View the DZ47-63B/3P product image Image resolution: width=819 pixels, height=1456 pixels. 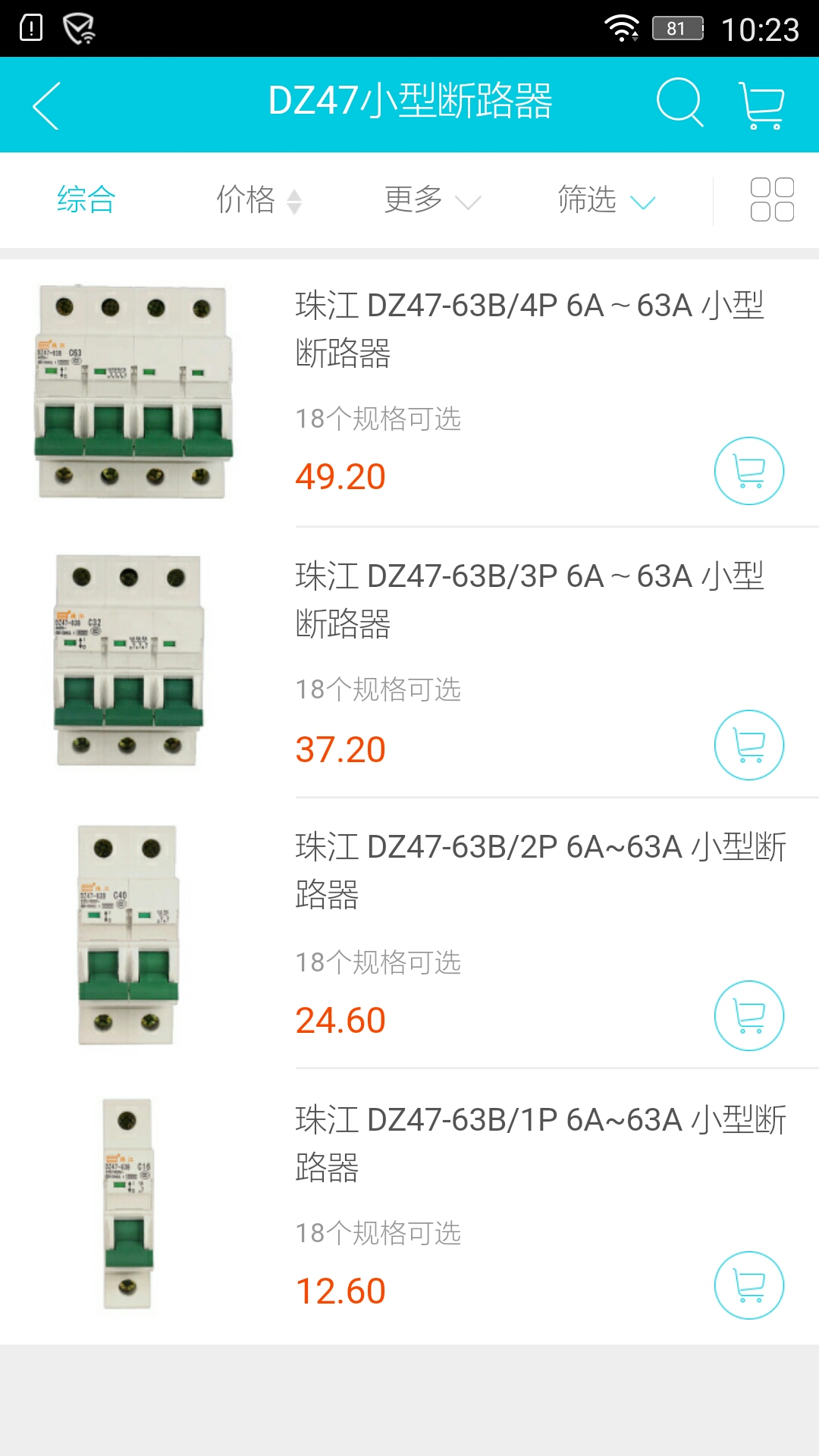129,661
